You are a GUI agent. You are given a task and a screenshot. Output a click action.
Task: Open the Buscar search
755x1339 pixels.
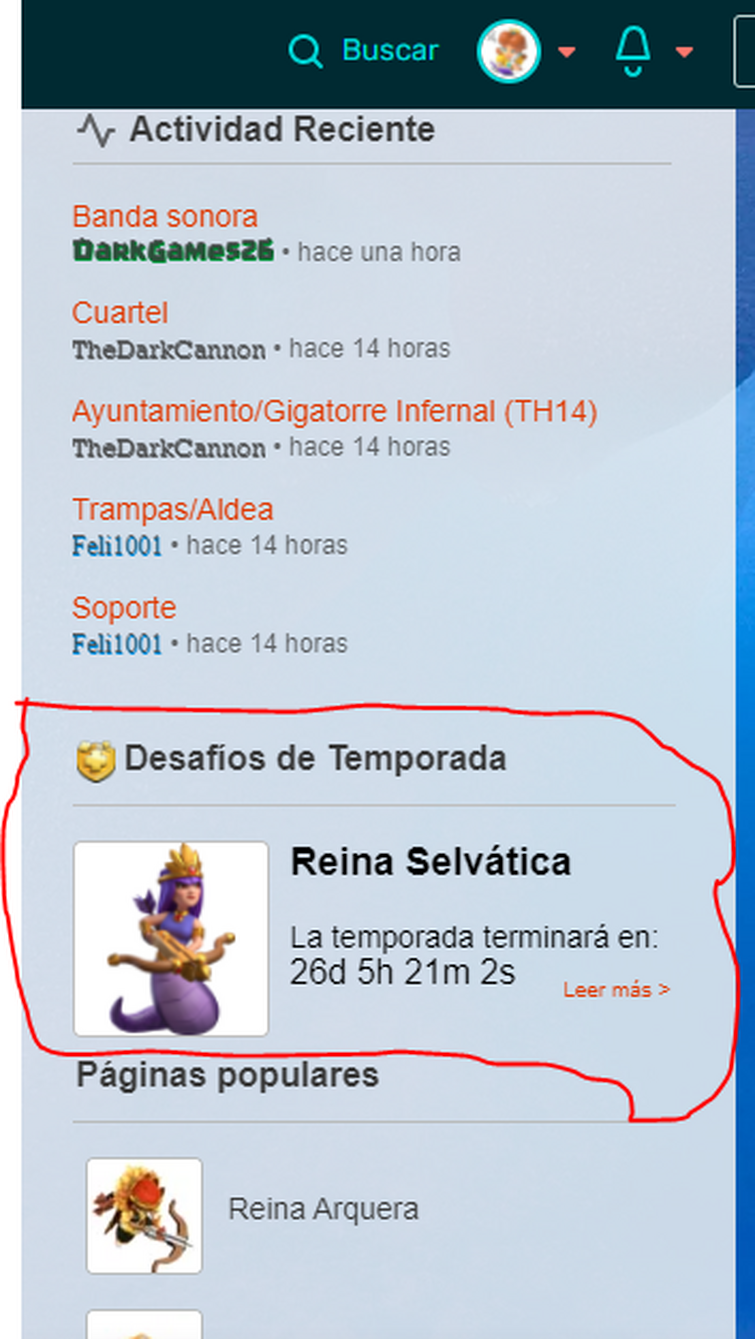tap(363, 51)
